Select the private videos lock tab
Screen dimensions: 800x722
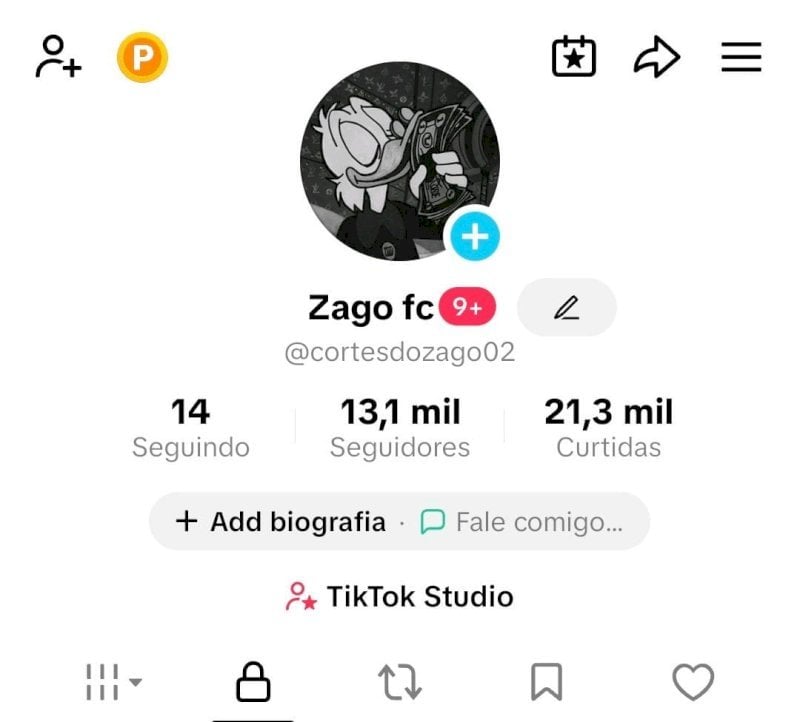click(x=253, y=683)
